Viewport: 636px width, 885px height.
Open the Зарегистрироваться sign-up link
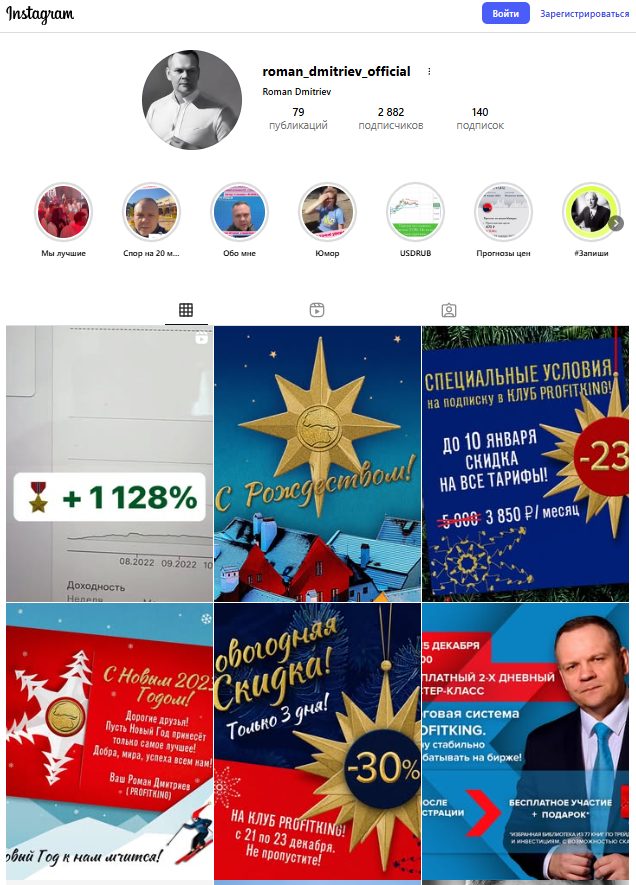(x=584, y=14)
